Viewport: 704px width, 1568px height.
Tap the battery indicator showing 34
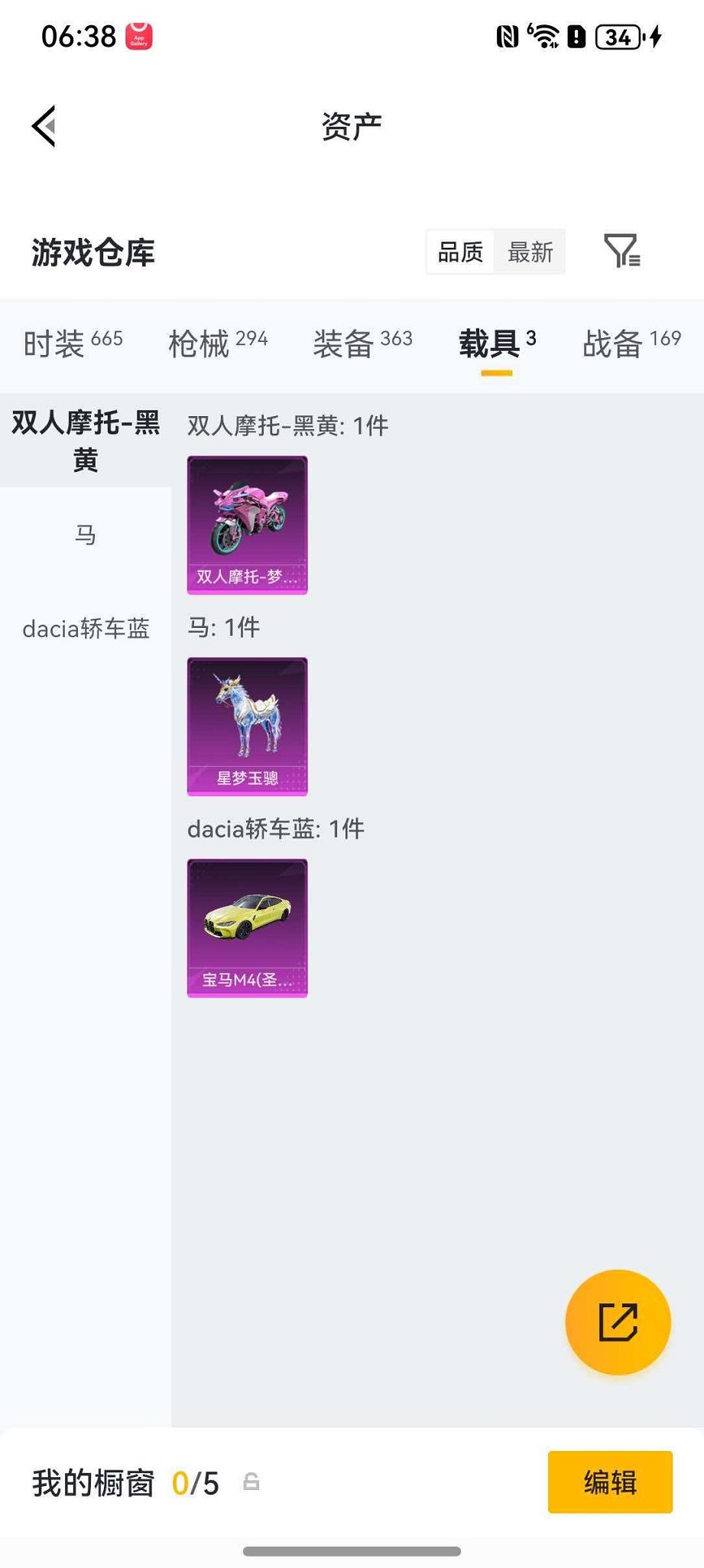(x=614, y=34)
